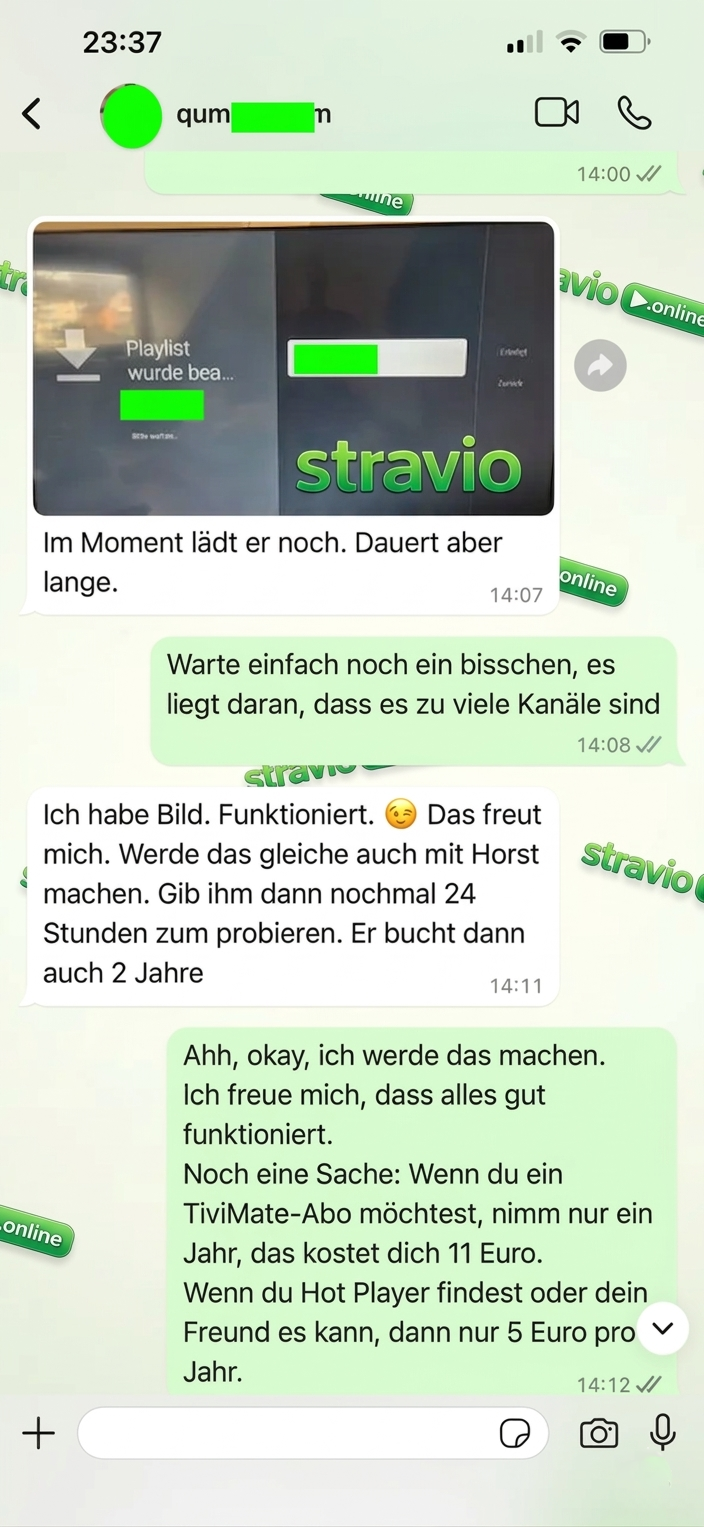Open the contact's profile picture

pos(131,116)
